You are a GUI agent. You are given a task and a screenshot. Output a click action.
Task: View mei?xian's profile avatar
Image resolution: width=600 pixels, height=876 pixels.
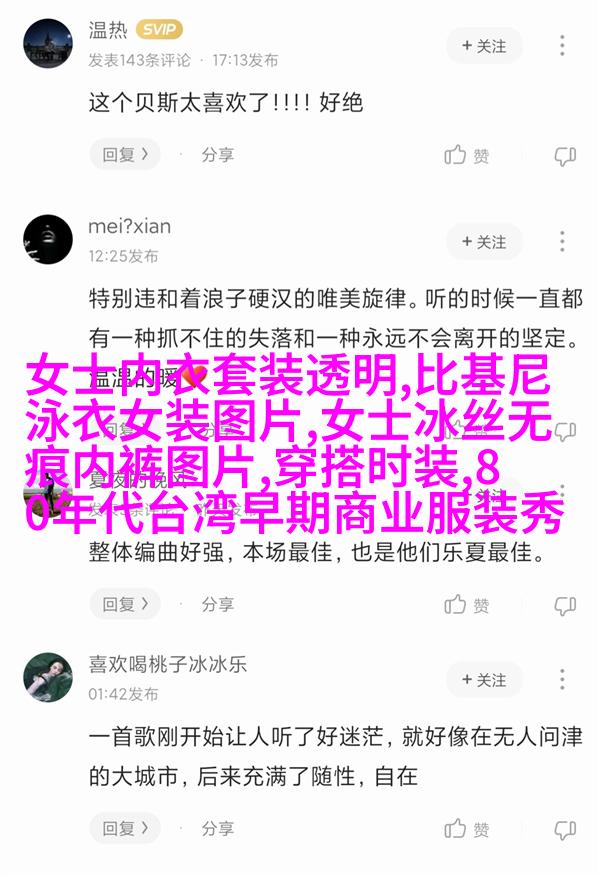point(48,240)
